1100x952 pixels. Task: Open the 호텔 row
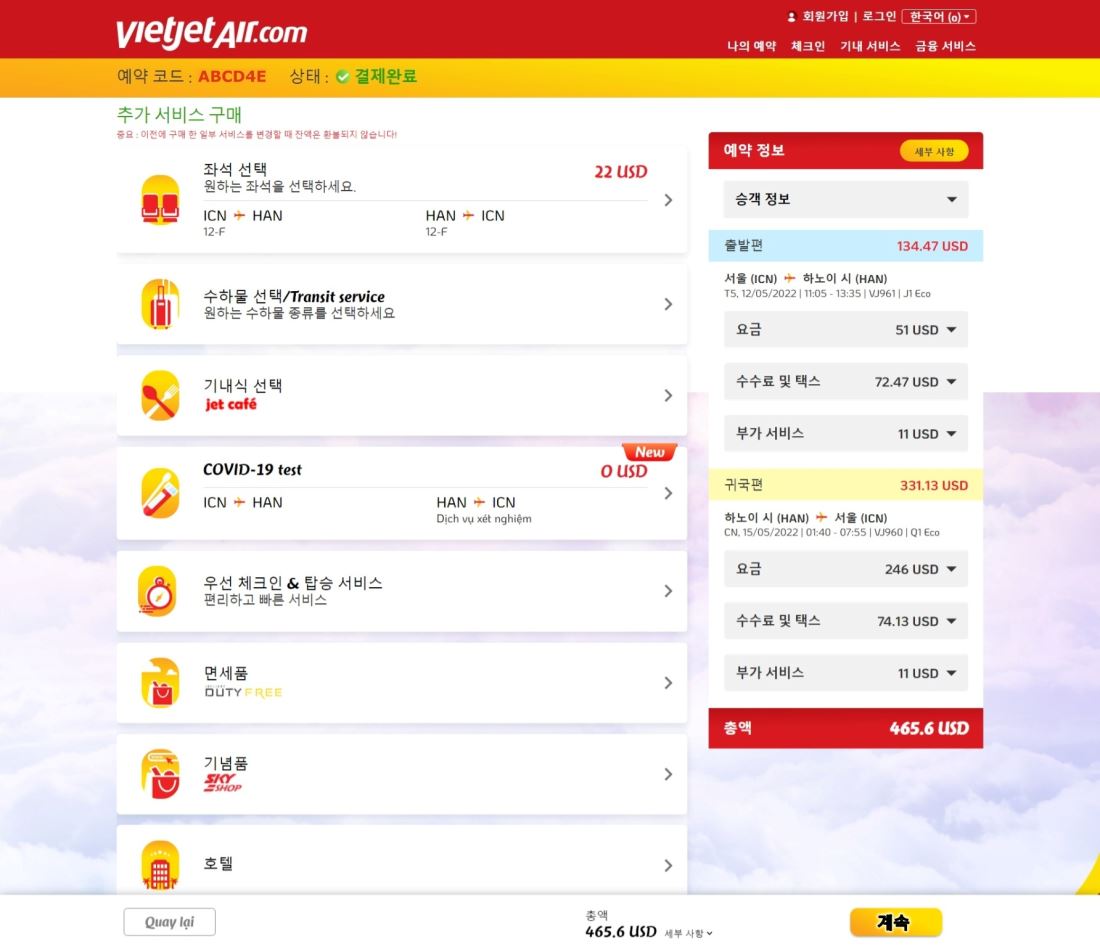pyautogui.click(x=401, y=863)
